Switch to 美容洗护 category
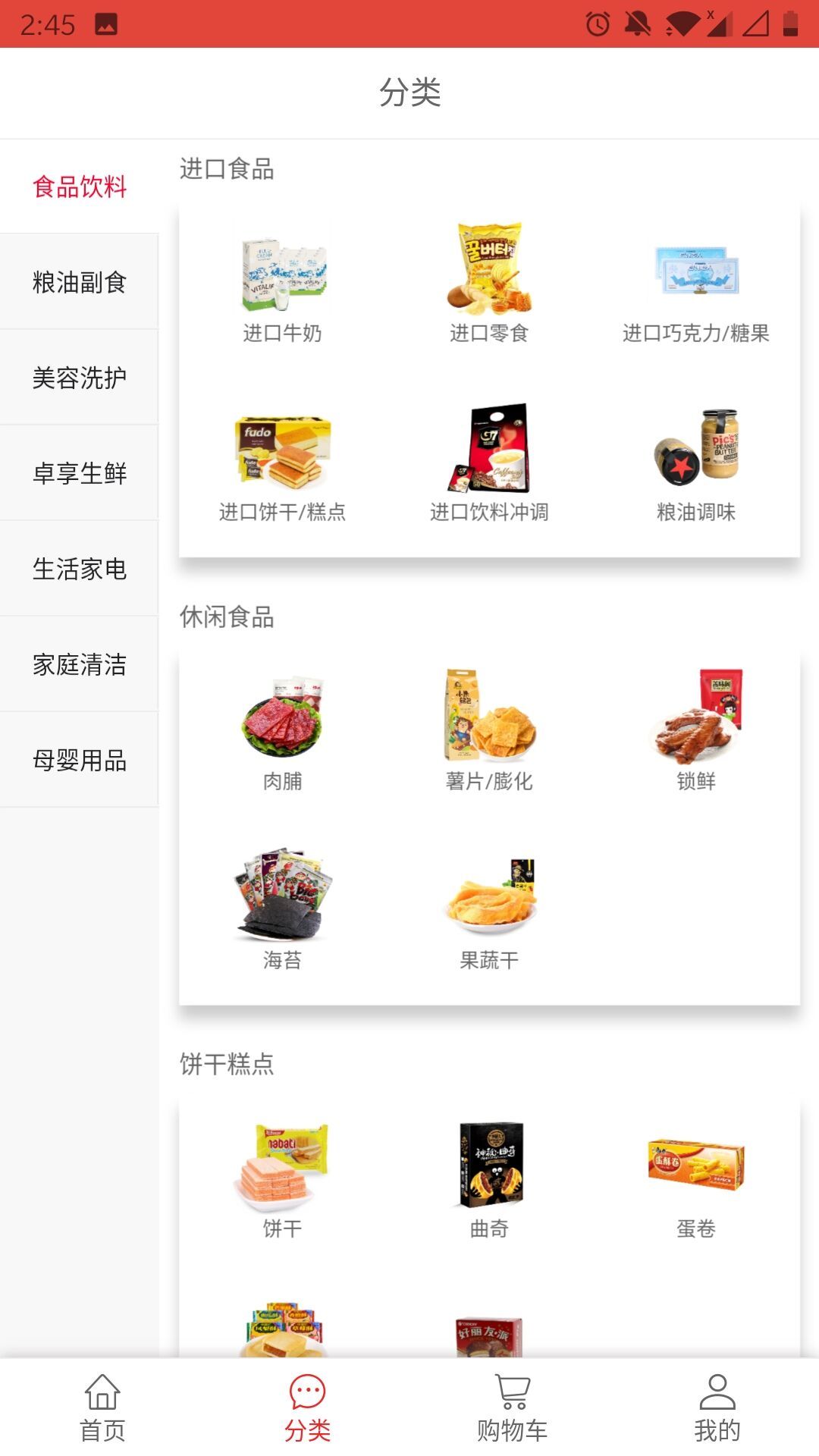Screen dimensions: 819x1456 pos(79,375)
